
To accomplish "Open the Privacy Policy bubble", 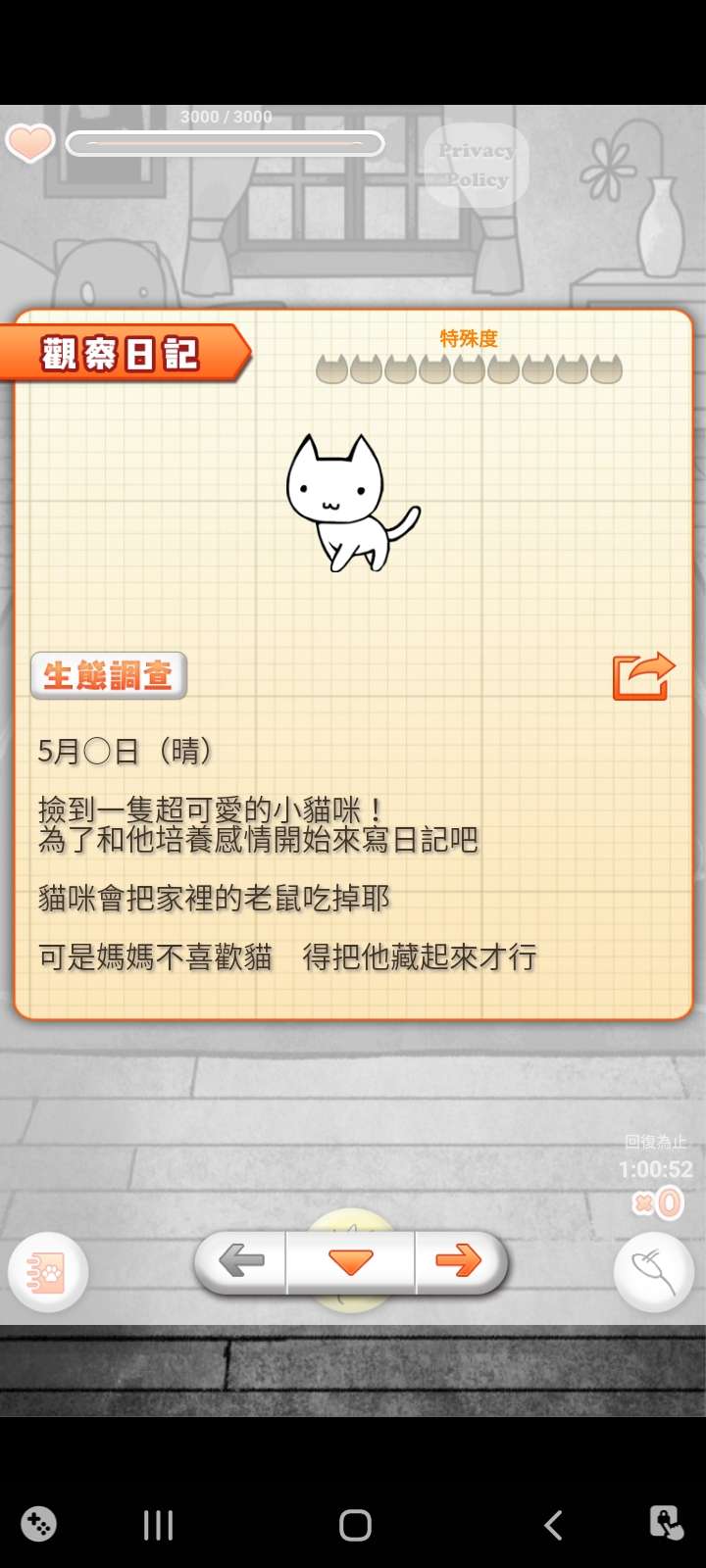I will coord(477,165).
